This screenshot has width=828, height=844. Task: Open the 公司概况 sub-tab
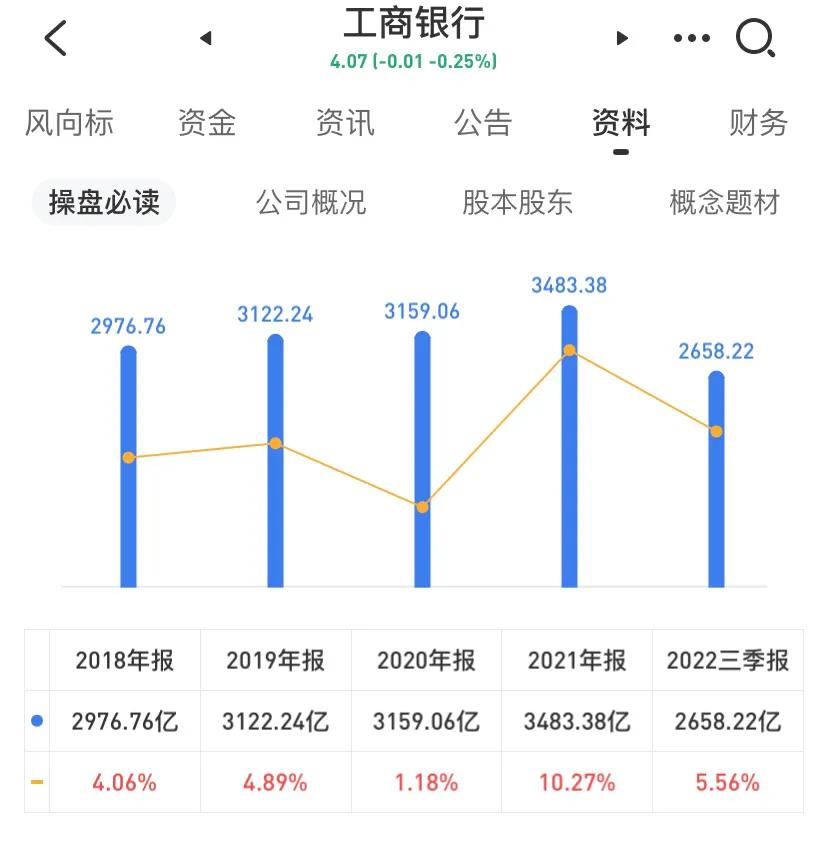311,202
